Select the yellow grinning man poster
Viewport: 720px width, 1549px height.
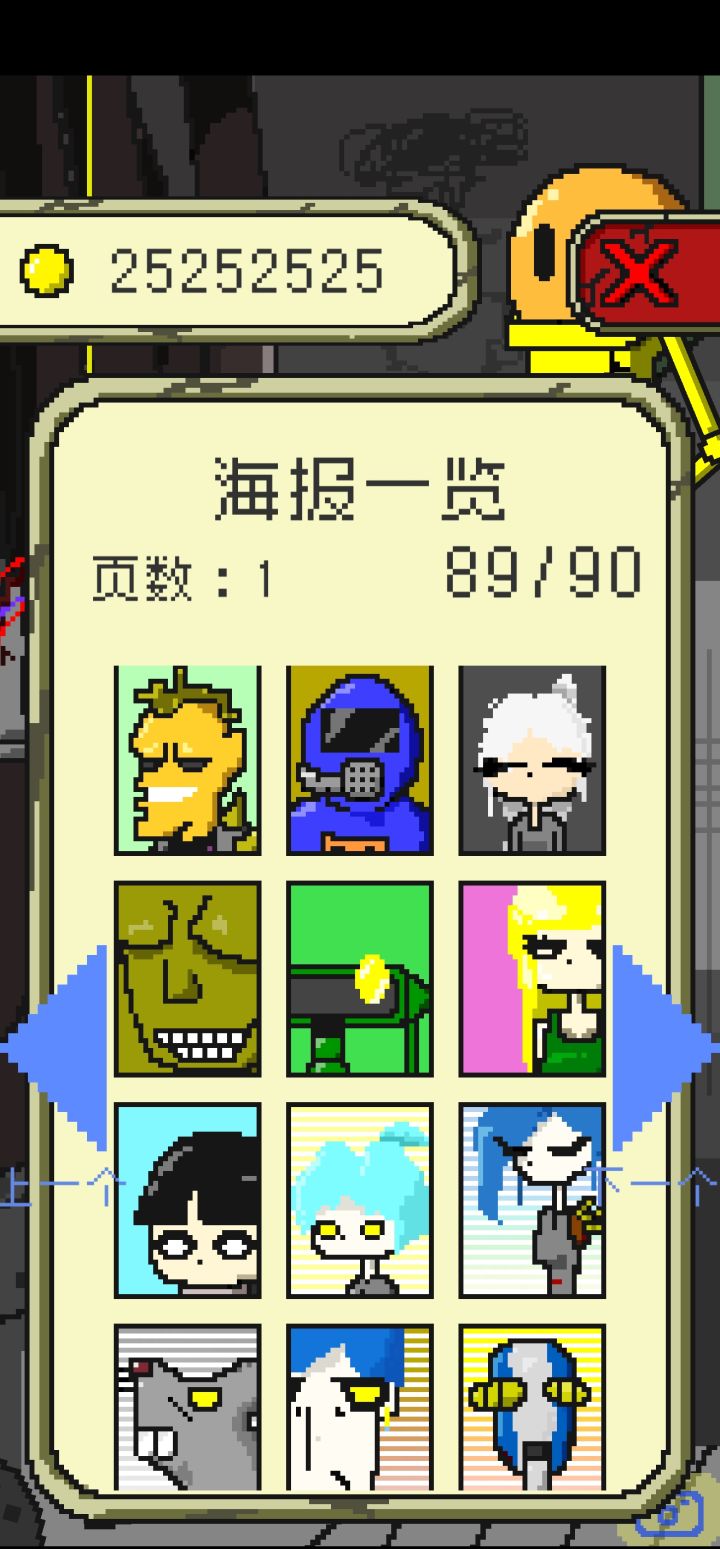pos(187,760)
